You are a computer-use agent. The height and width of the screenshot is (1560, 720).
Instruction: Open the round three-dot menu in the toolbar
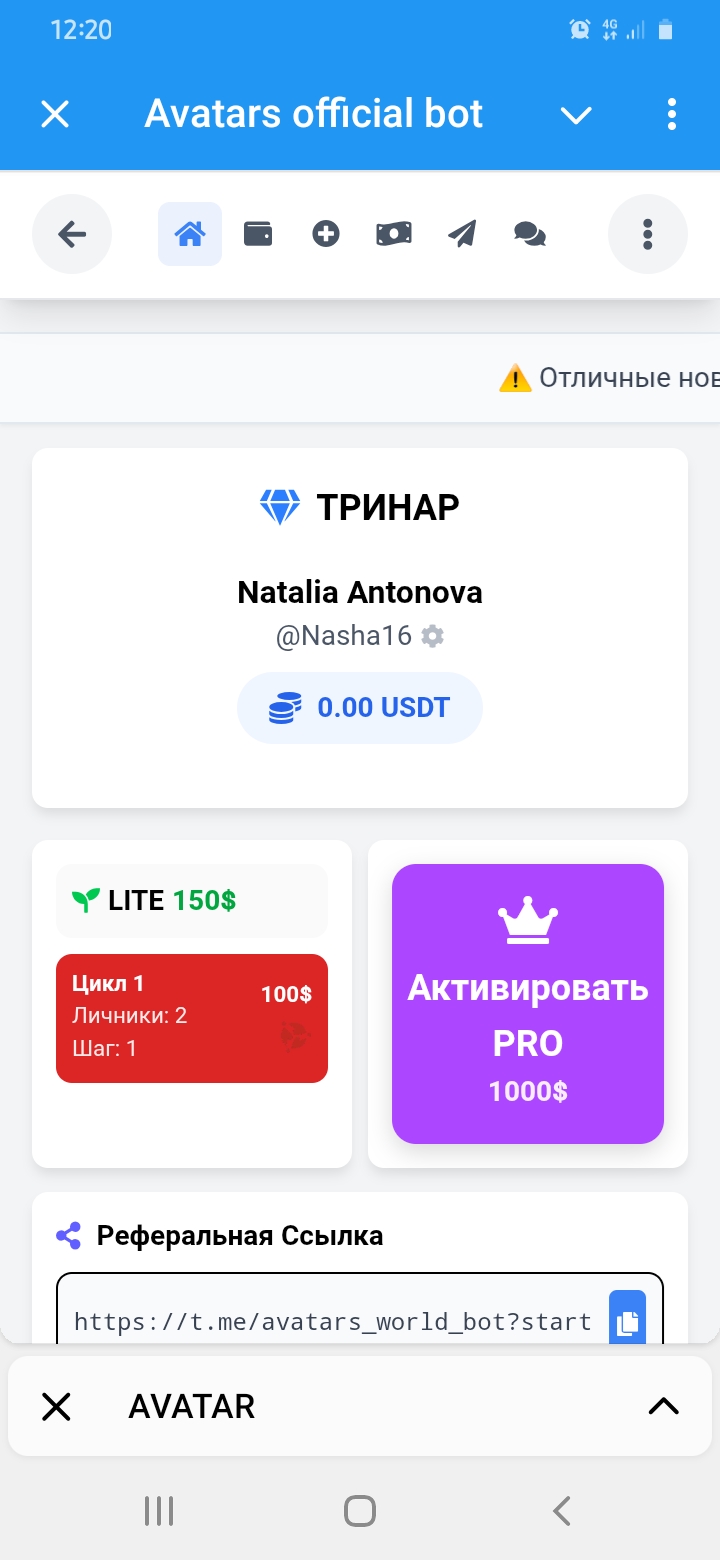648,235
